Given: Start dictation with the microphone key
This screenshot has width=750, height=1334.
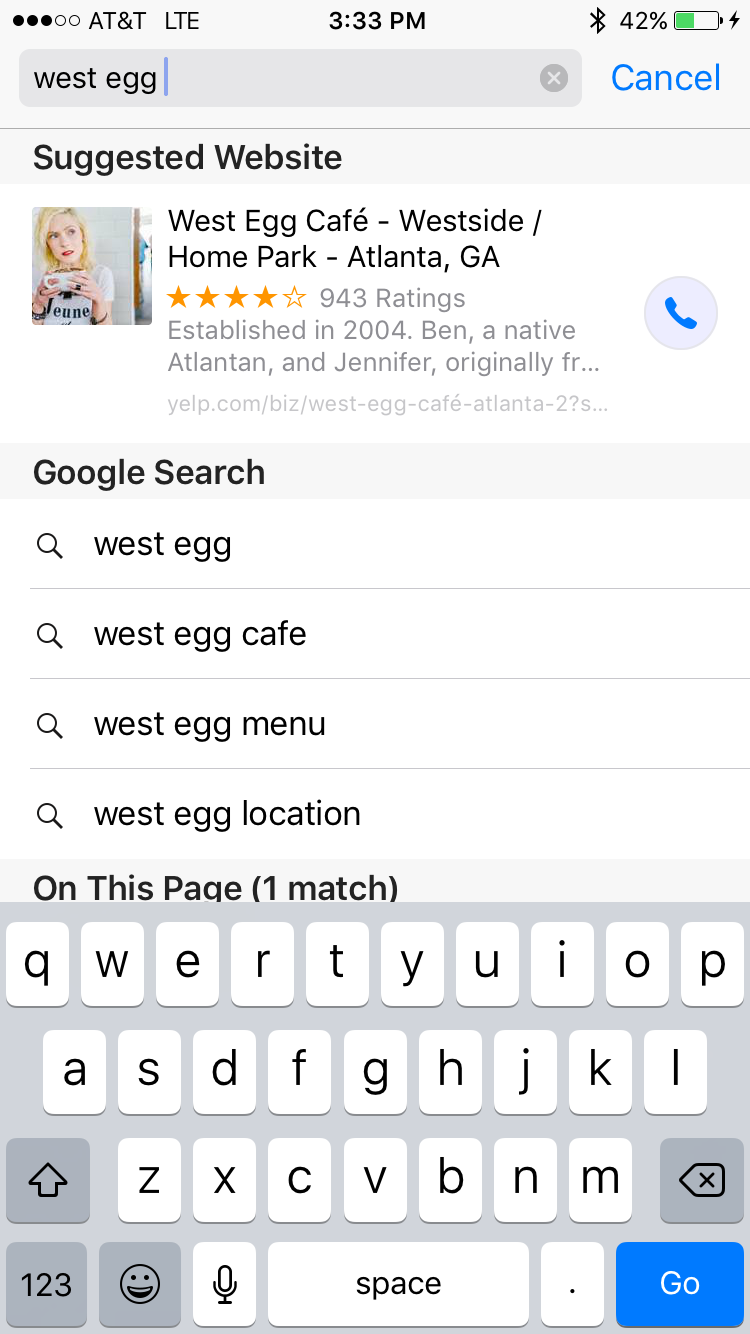Looking at the screenshot, I should (x=225, y=1284).
